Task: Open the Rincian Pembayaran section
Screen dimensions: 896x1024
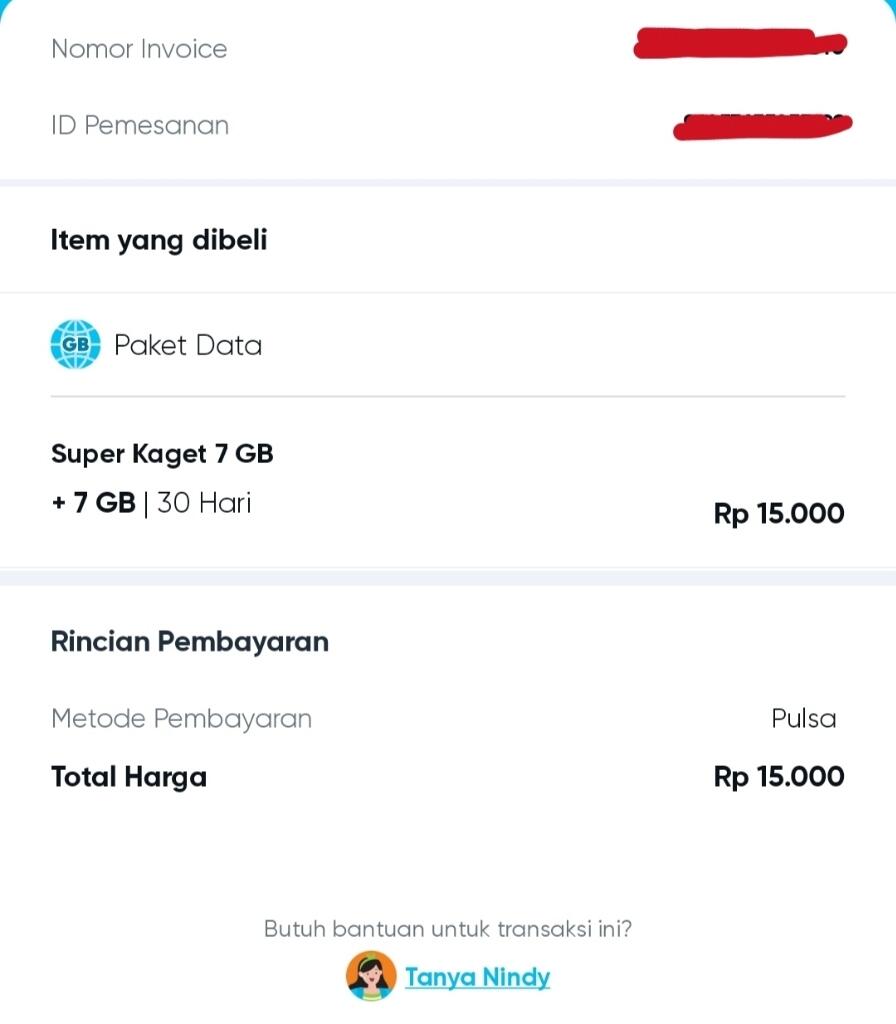Action: point(190,641)
